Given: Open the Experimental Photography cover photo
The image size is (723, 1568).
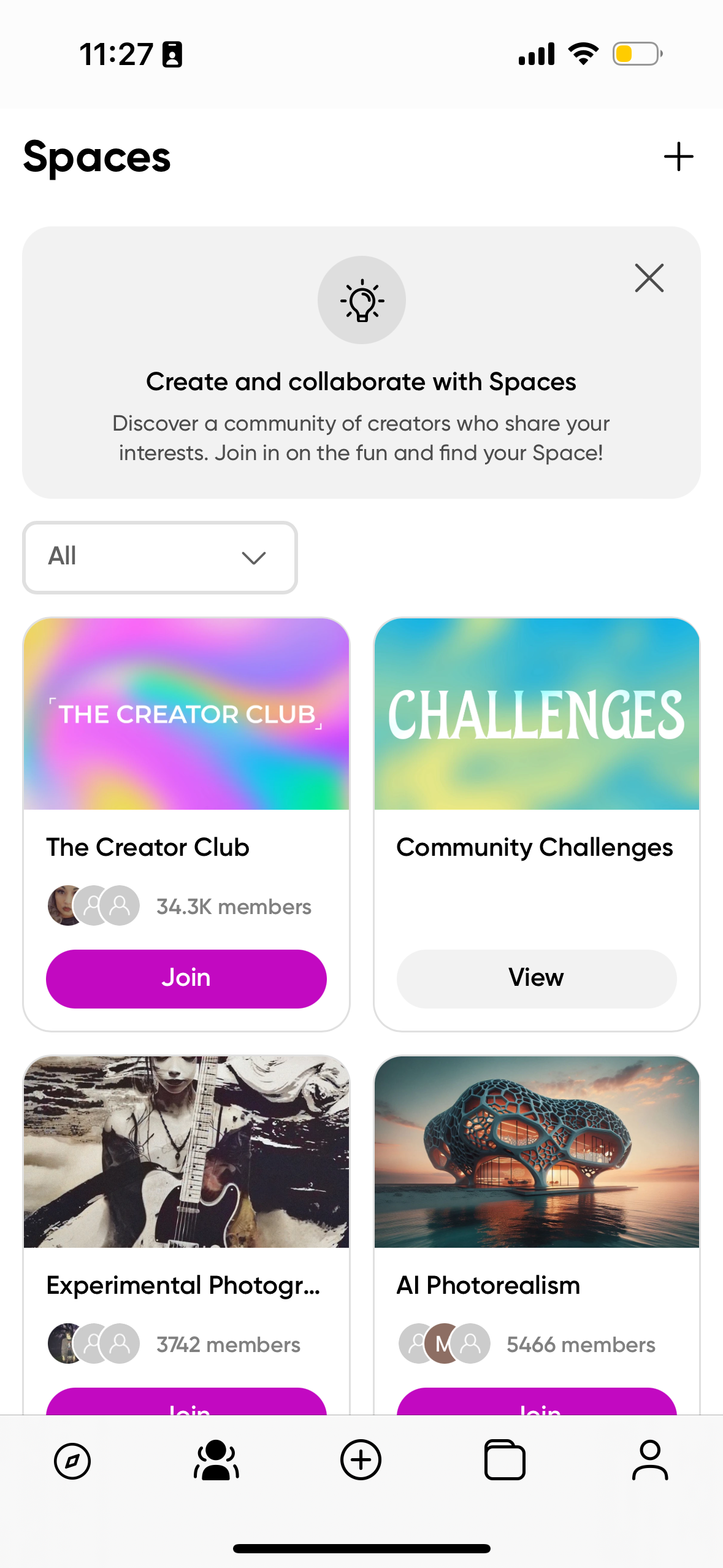Looking at the screenshot, I should pyautogui.click(x=185, y=1152).
